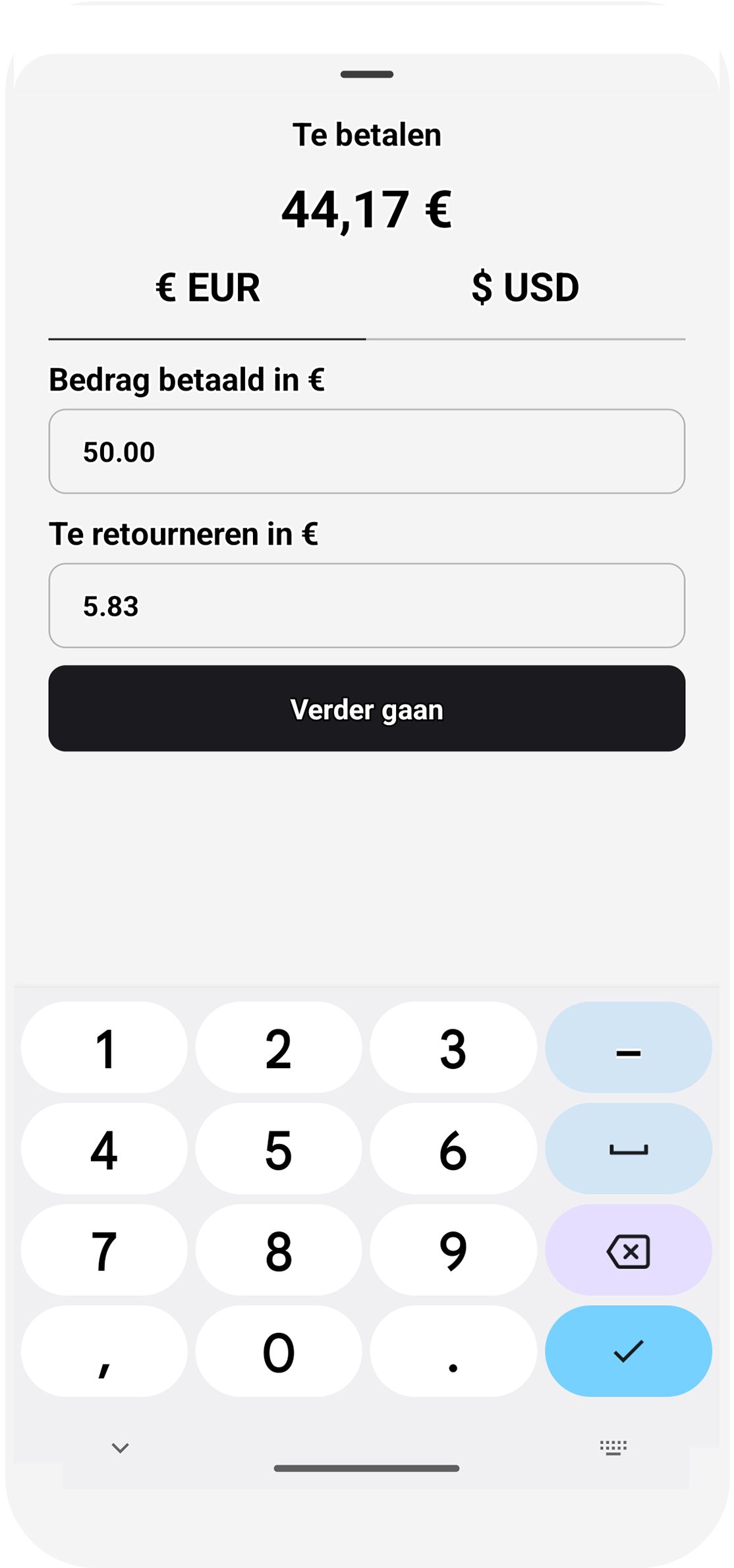734x1568 pixels.
Task: Confirm with the checkmark key
Action: point(628,1351)
